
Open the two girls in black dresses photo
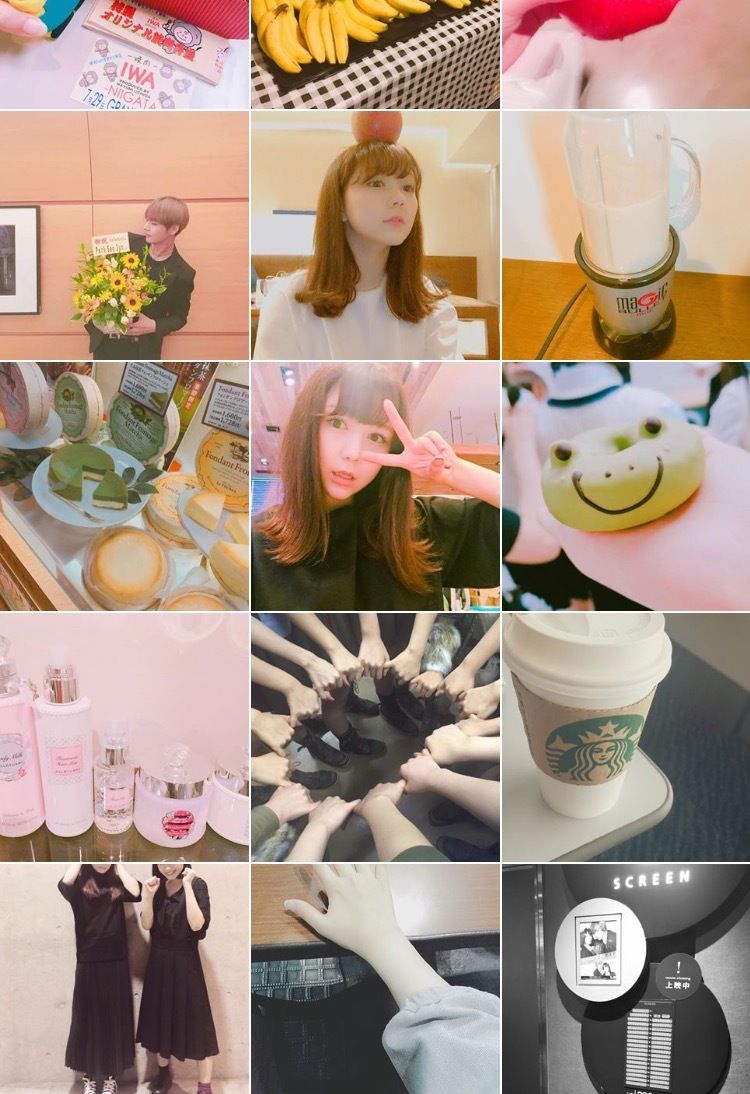124,979
